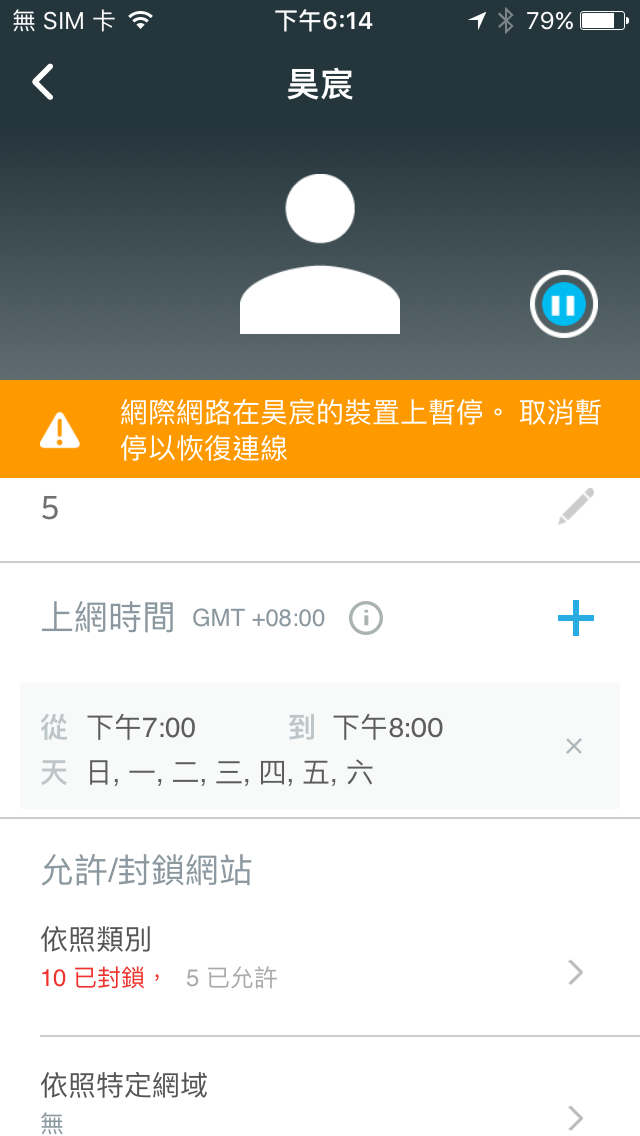Image resolution: width=640 pixels, height=1136 pixels.
Task: Go back from 昊宸's profile
Action: point(43,83)
